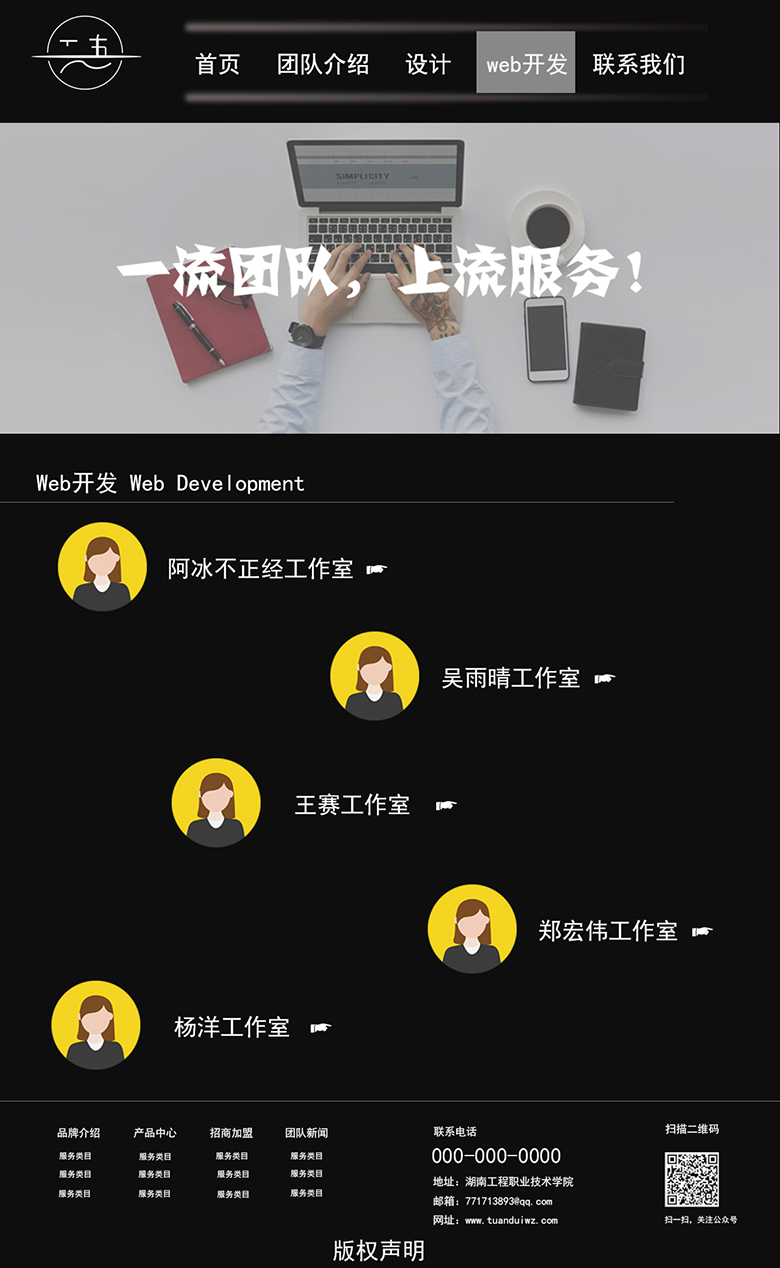Open the 联系我们 page
This screenshot has height=1268, width=780.
click(639, 64)
